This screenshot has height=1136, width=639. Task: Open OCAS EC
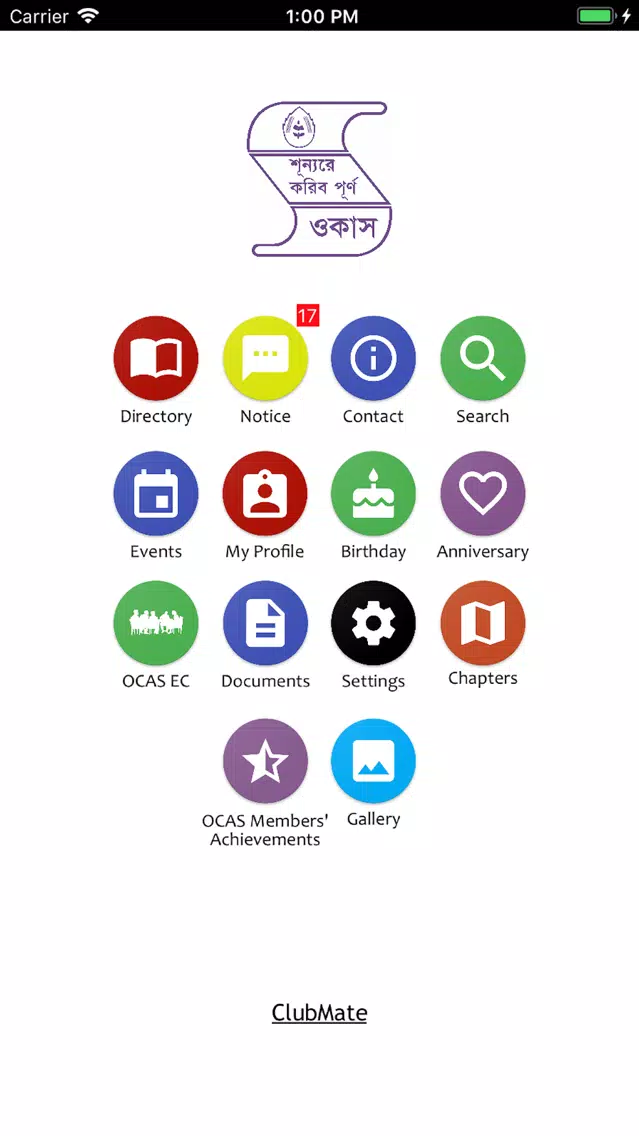[156, 623]
